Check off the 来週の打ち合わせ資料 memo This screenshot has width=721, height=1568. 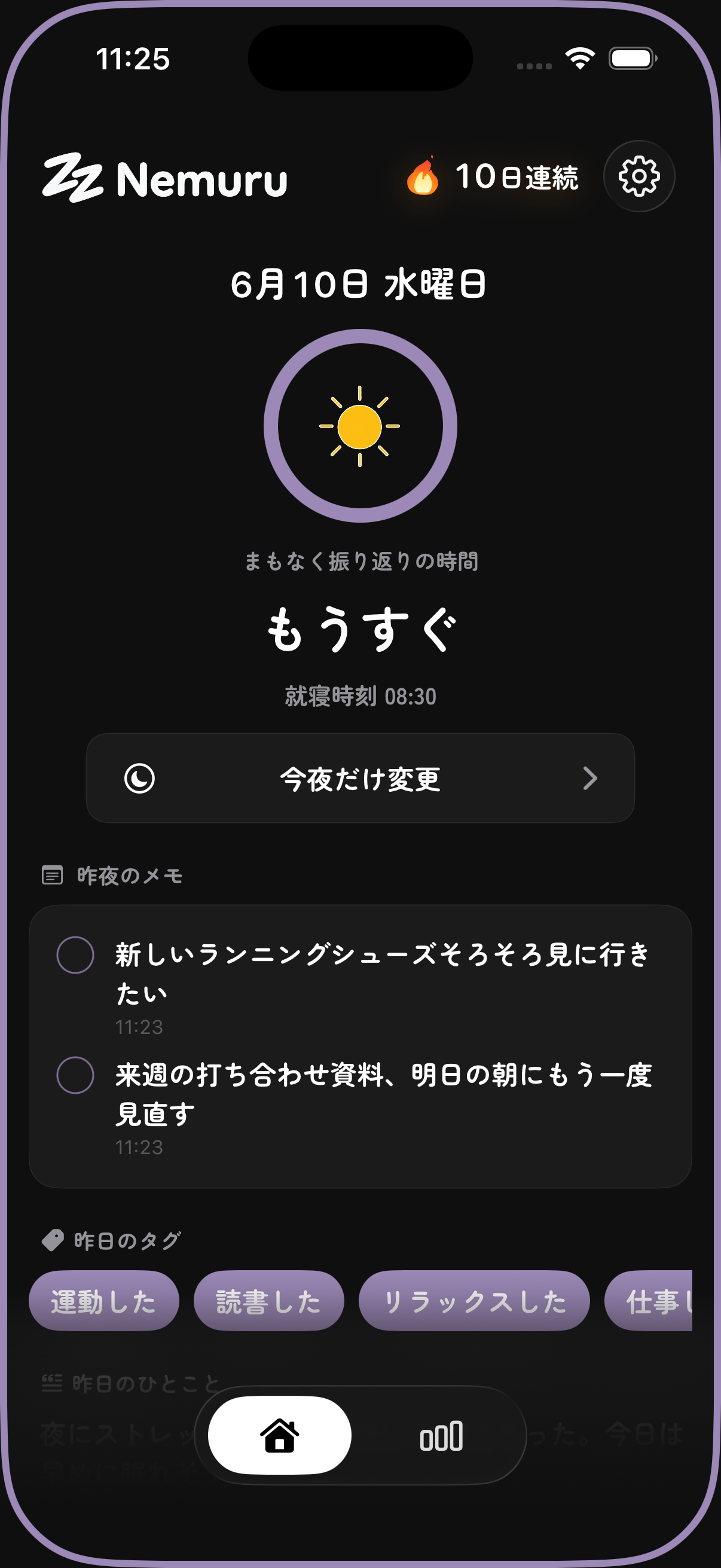(75, 1075)
